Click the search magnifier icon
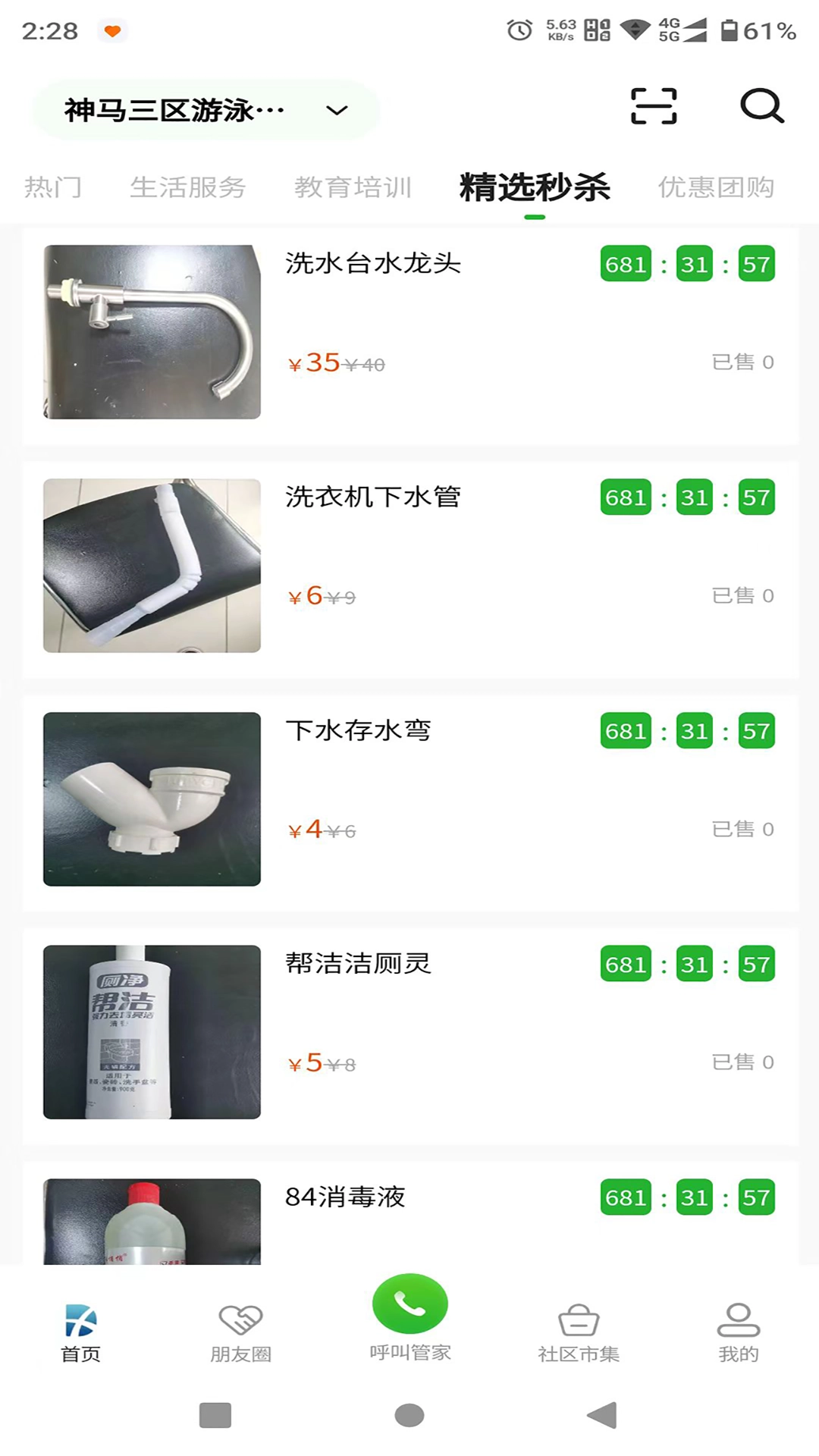This screenshot has width=819, height=1456. (762, 108)
